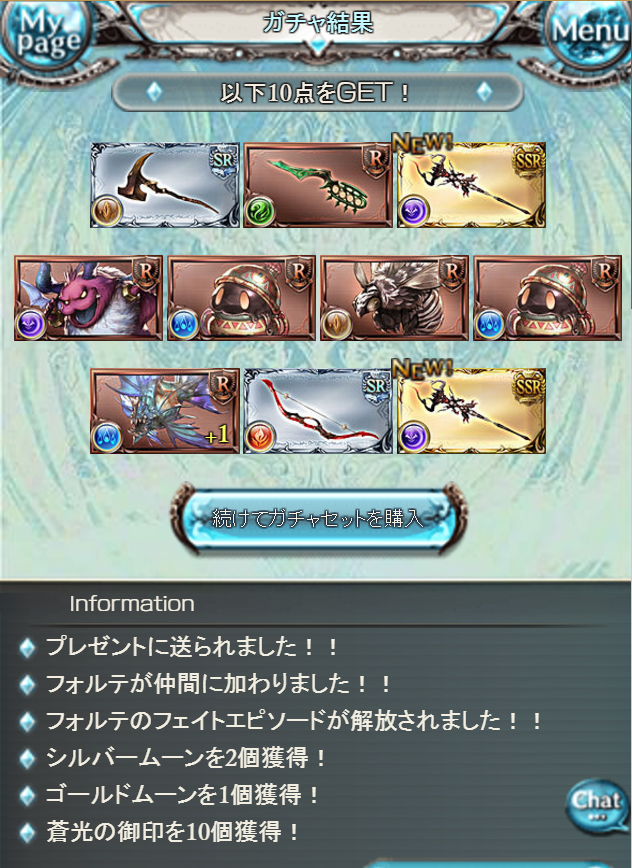Open the armored beast R summon tile
Viewport: 632px width, 868px height.
click(394, 298)
